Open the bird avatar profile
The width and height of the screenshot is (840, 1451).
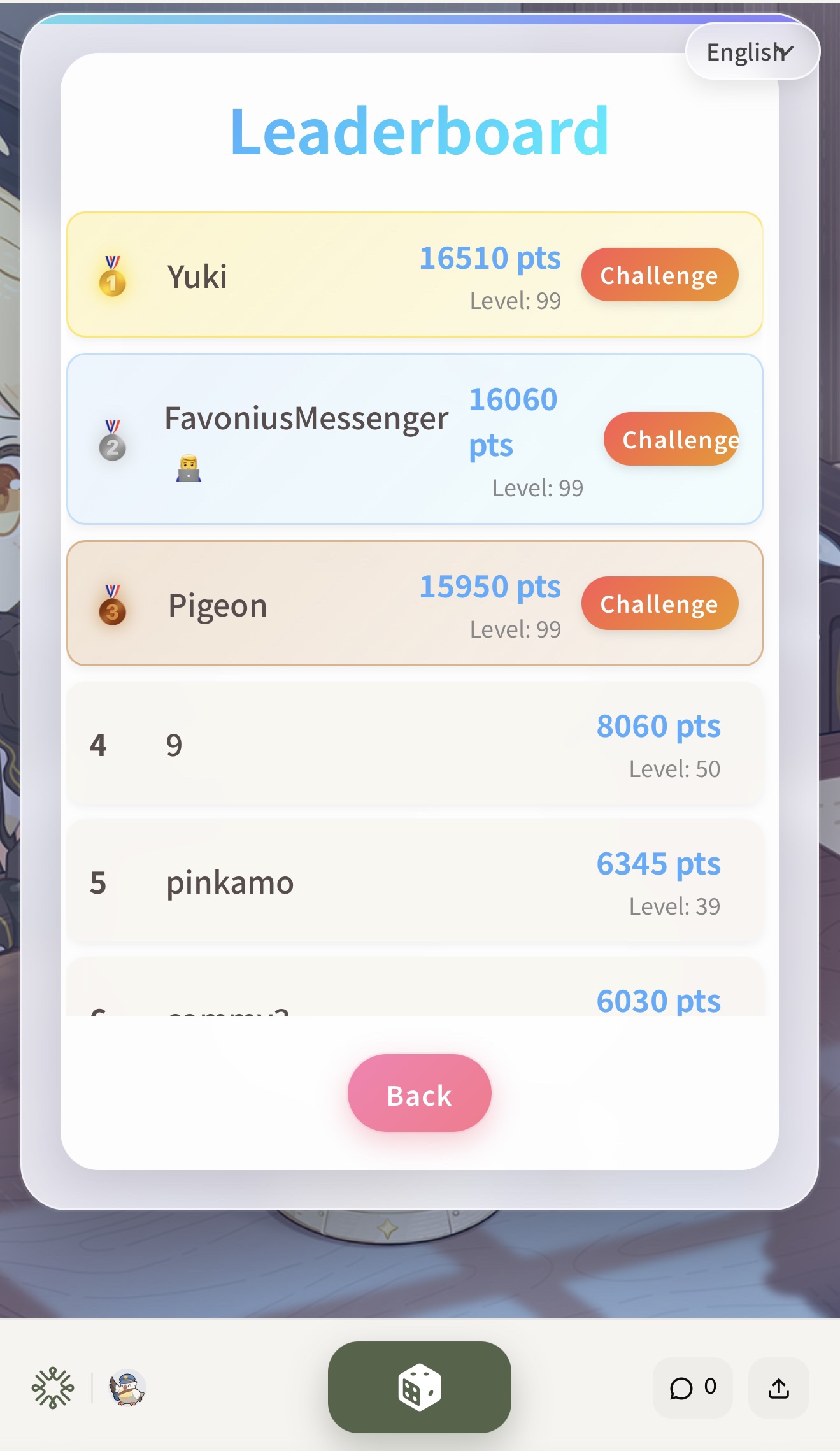point(127,1388)
